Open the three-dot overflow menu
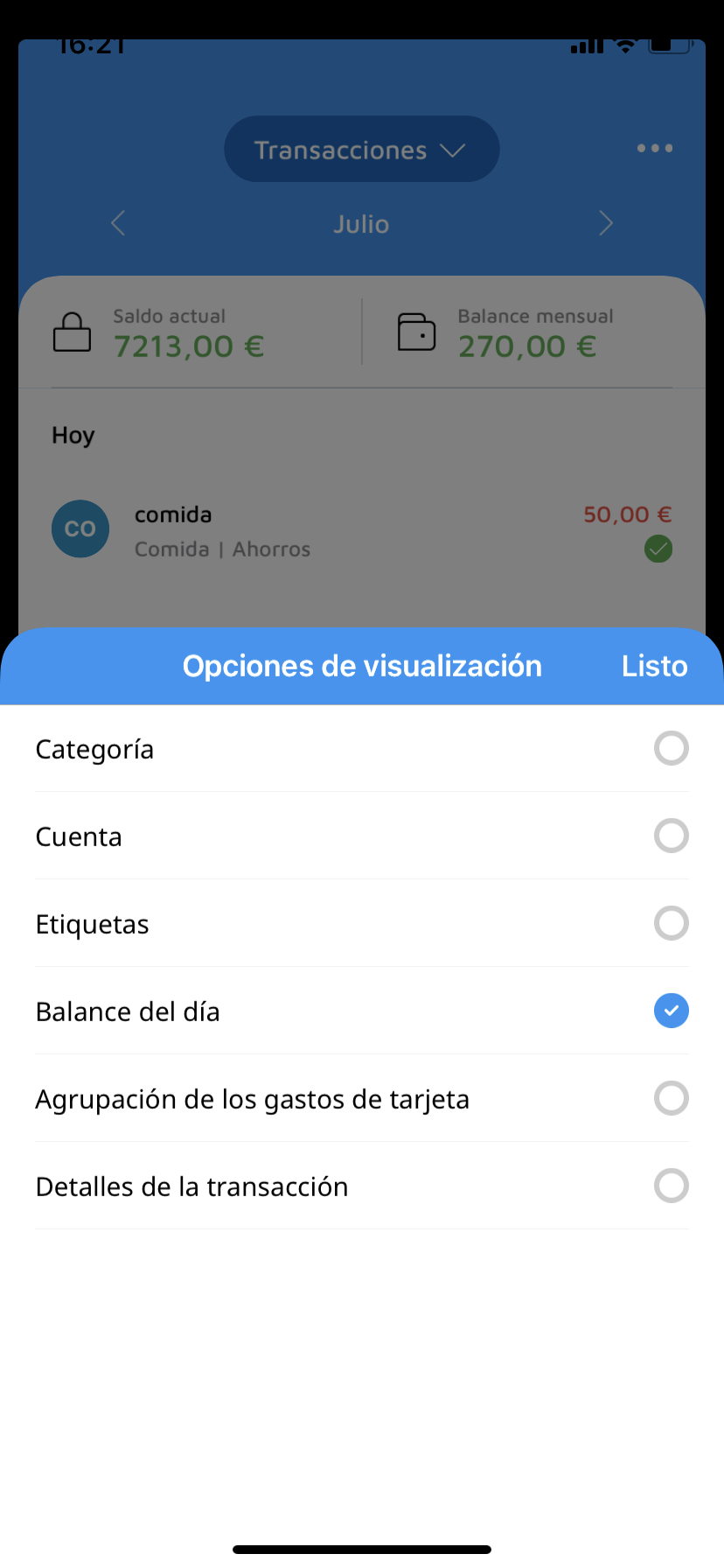 coord(654,149)
